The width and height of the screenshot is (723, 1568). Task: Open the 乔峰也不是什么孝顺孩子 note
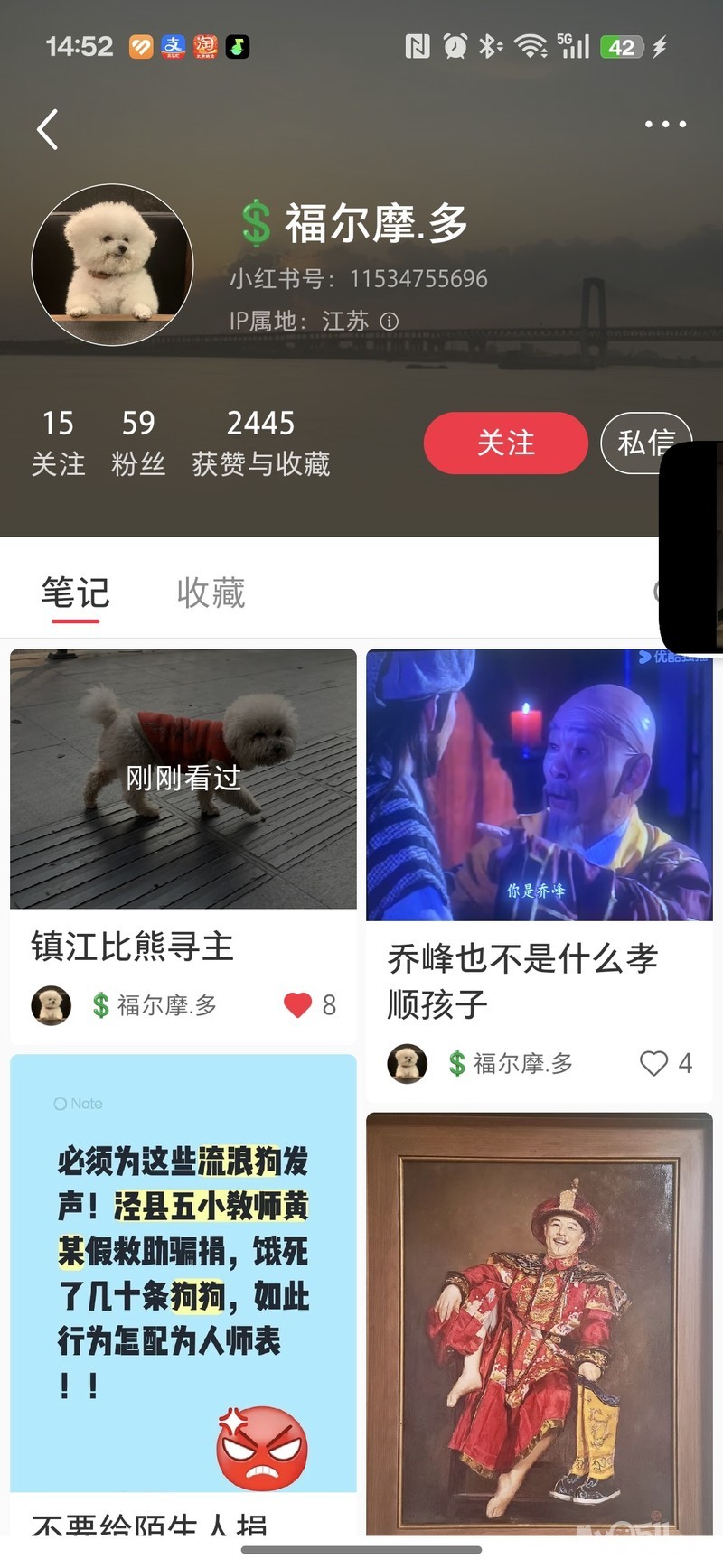[539, 785]
